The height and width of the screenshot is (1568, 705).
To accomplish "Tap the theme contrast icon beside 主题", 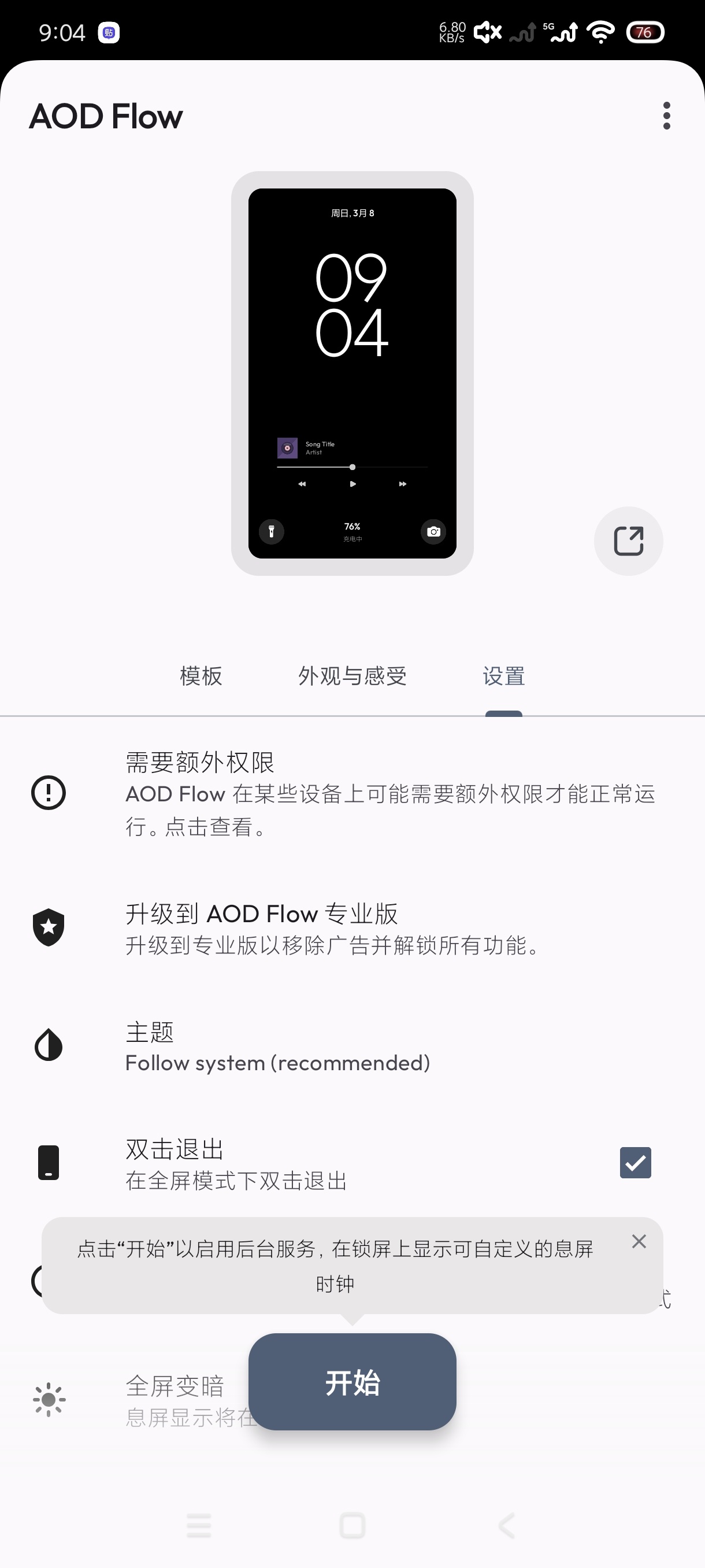I will coord(47,1045).
